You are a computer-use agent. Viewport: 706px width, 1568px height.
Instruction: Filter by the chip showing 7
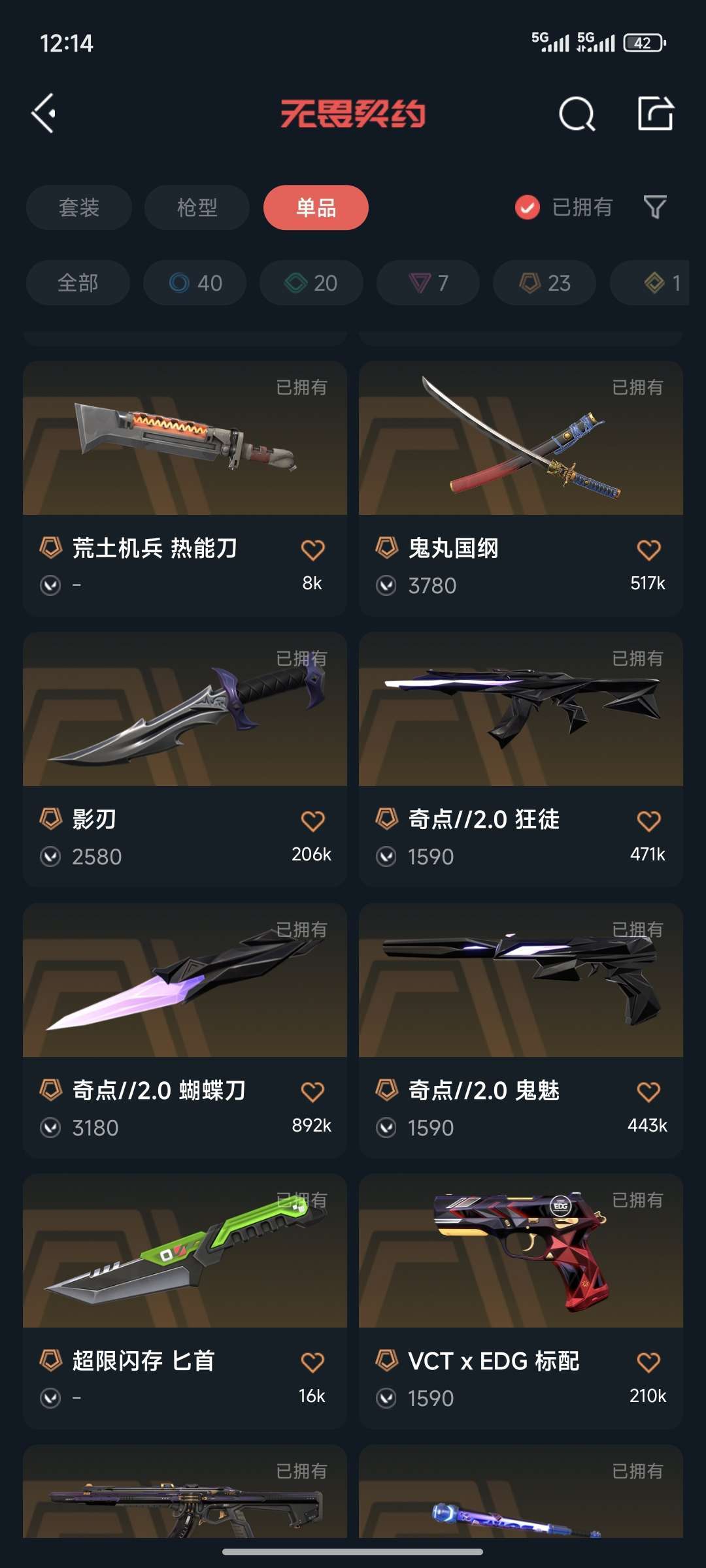coord(428,283)
